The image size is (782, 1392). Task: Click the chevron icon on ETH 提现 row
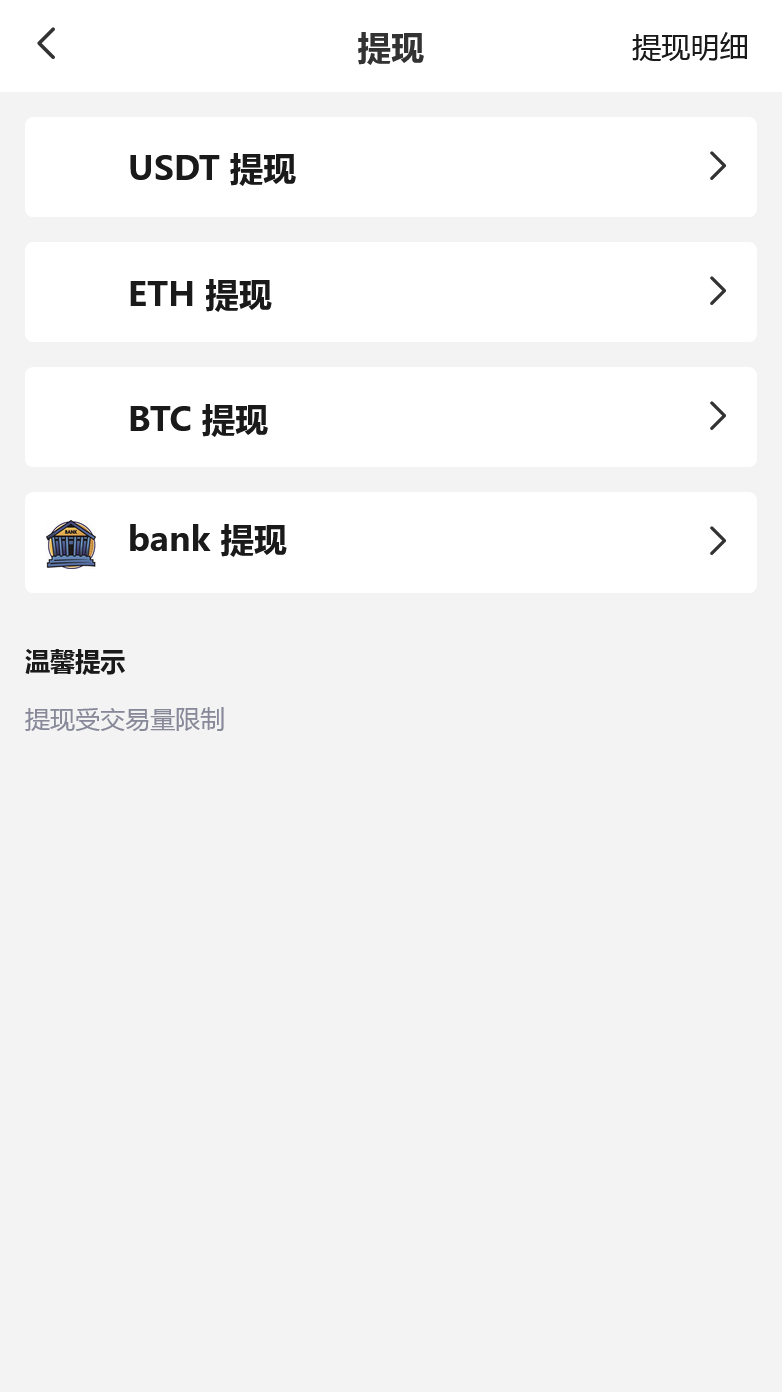click(717, 291)
